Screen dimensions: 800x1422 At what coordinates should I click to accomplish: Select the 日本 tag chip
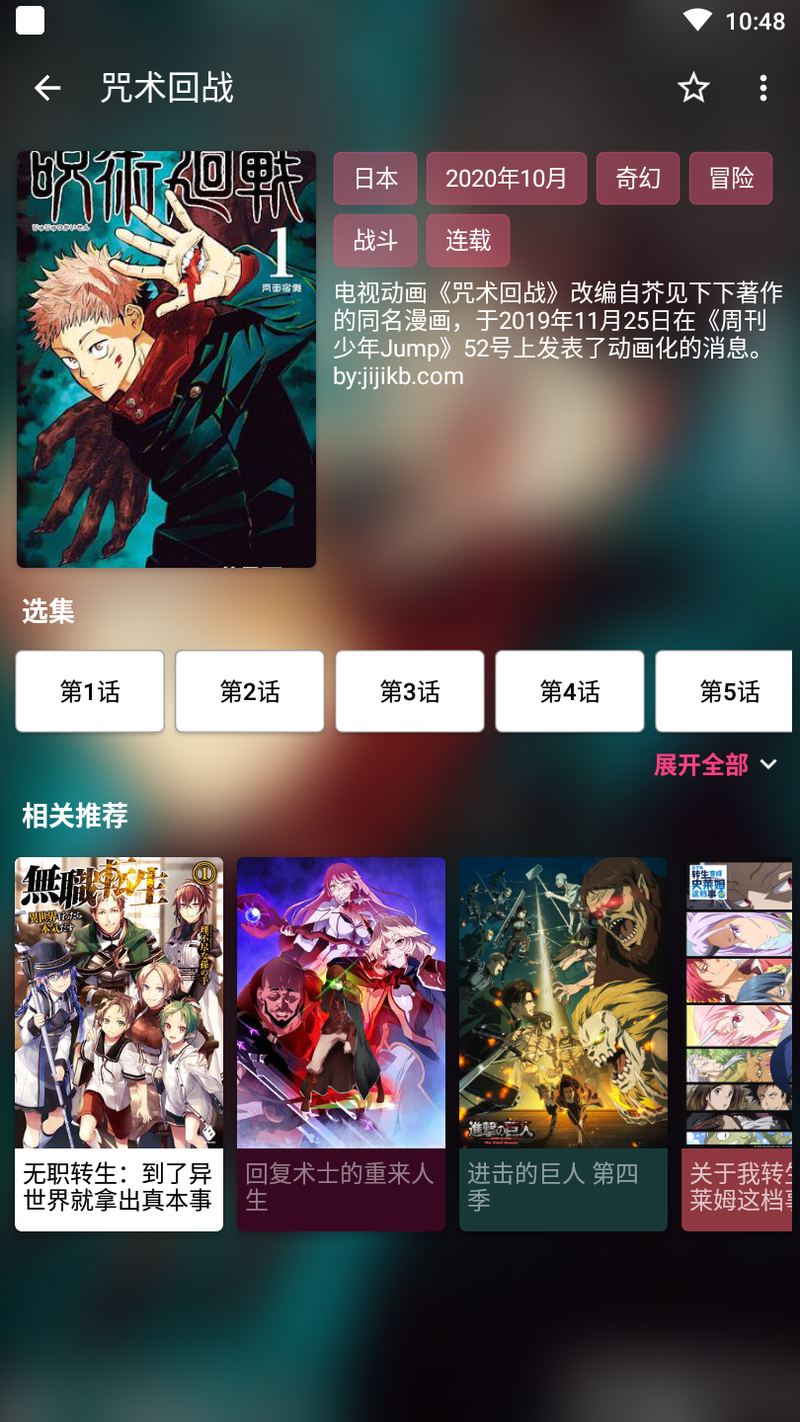point(375,178)
